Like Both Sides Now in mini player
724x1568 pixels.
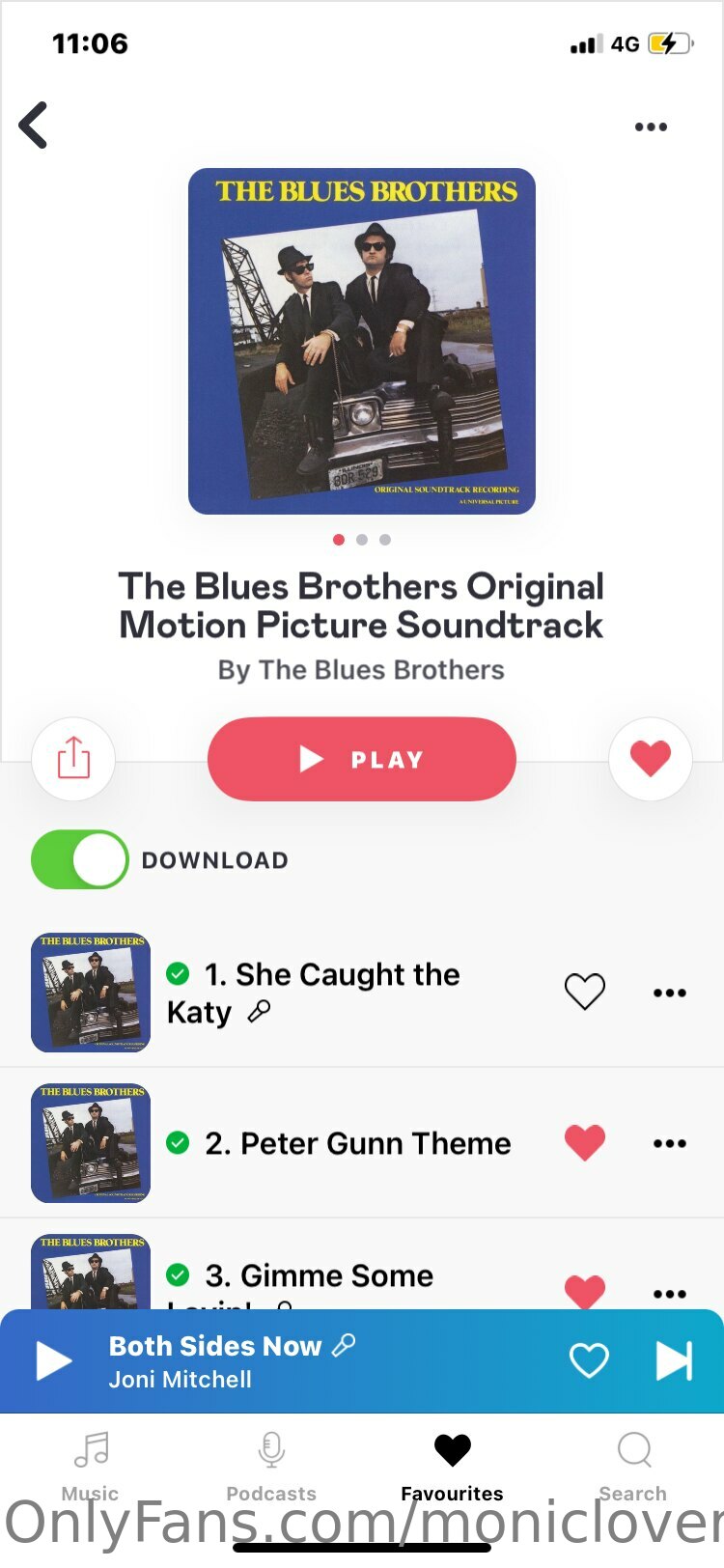[x=589, y=1360]
